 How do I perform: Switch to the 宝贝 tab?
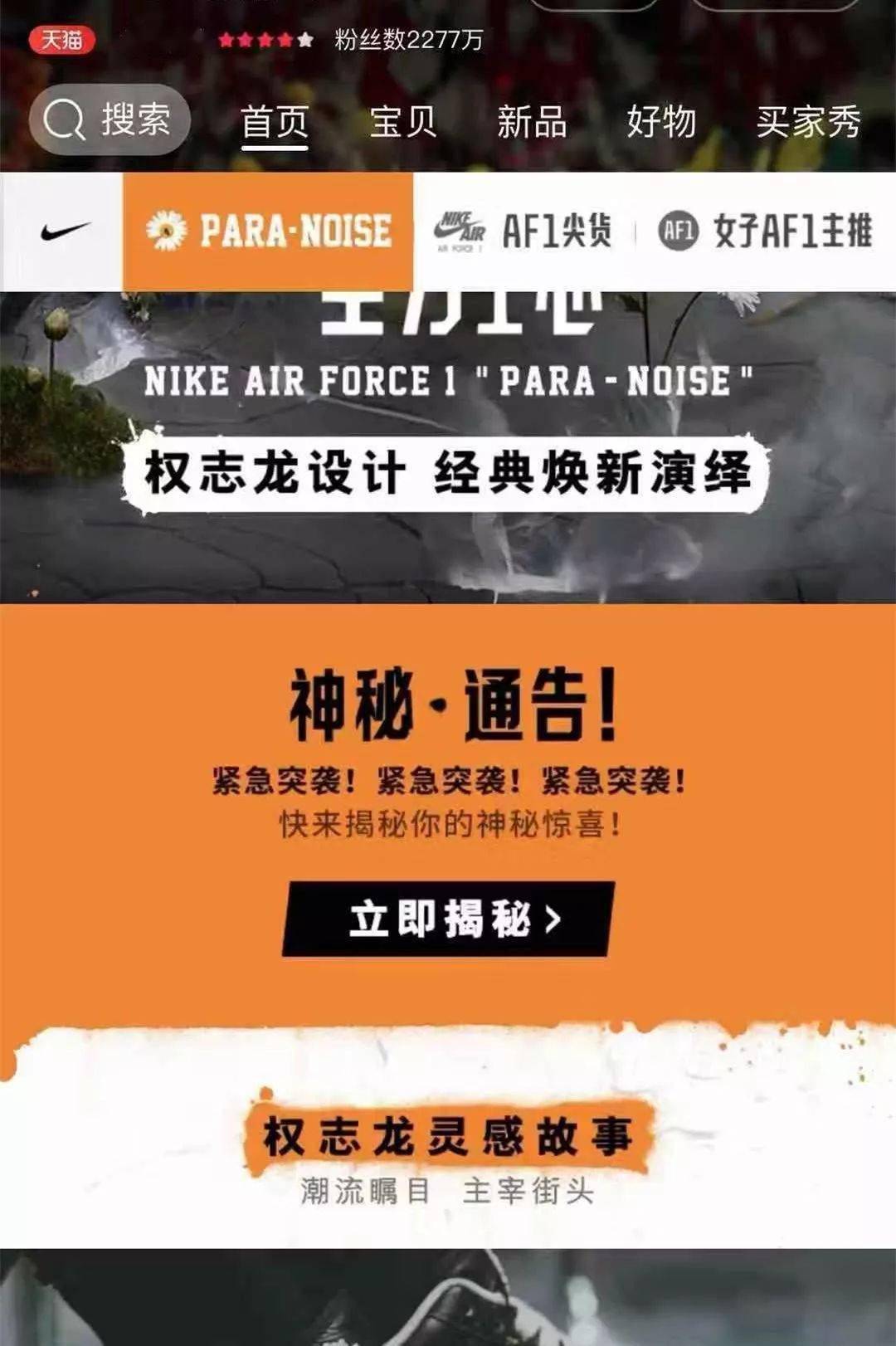(403, 122)
